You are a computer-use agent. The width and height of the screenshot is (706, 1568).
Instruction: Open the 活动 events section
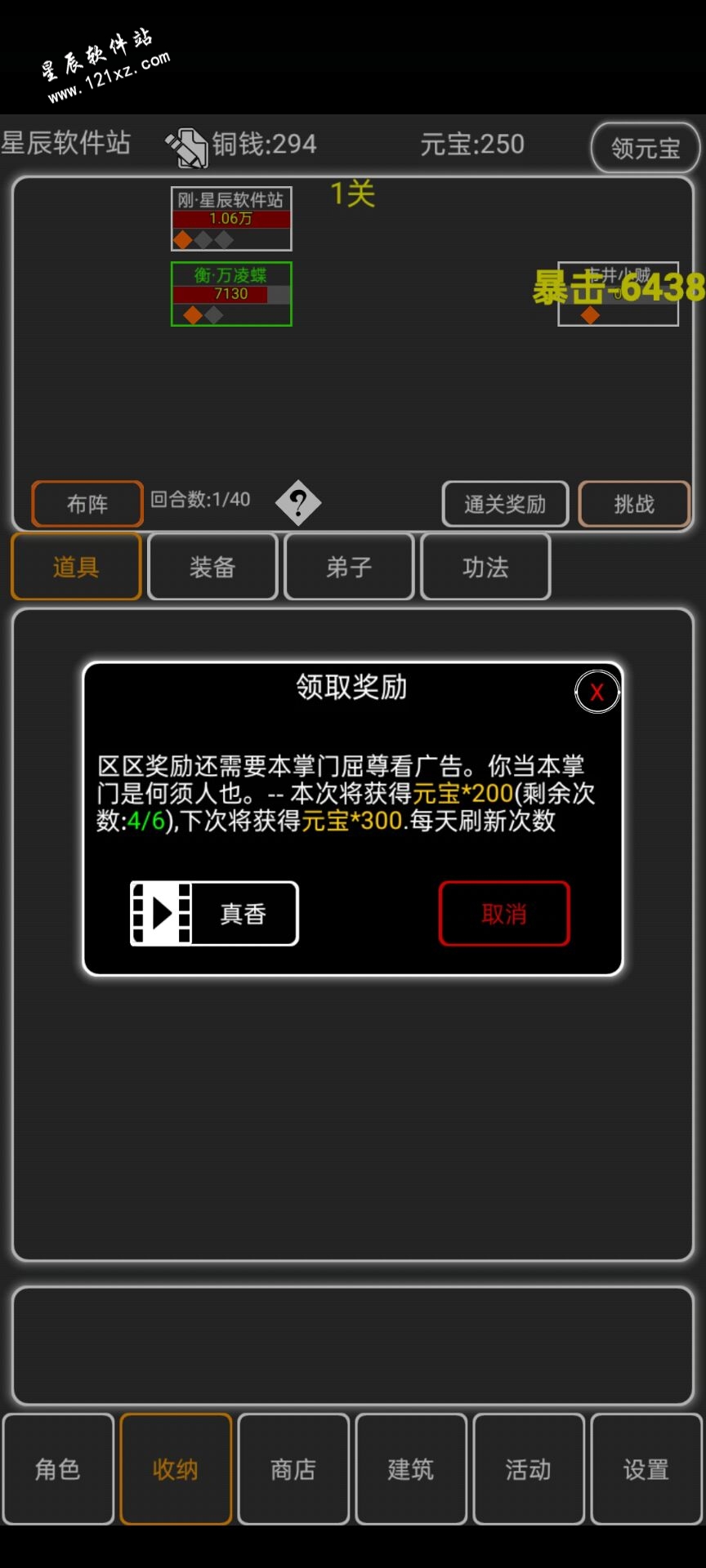528,1469
